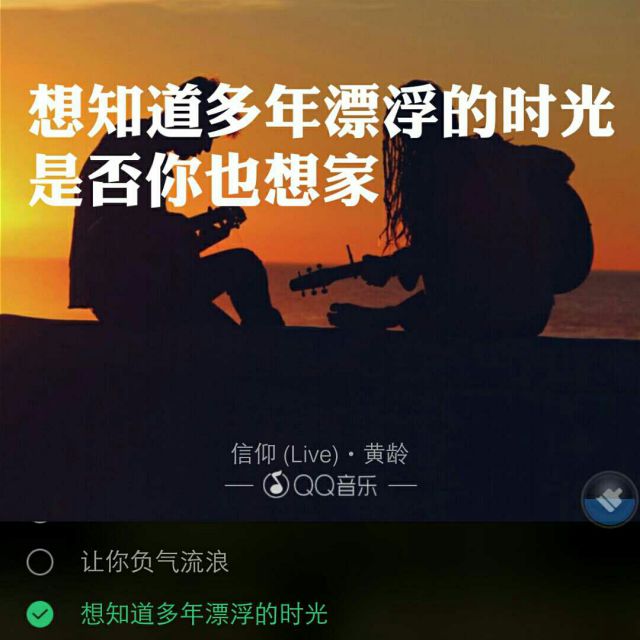Tap the floating cleaner button
Image resolution: width=640 pixels, height=640 pixels.
click(609, 498)
